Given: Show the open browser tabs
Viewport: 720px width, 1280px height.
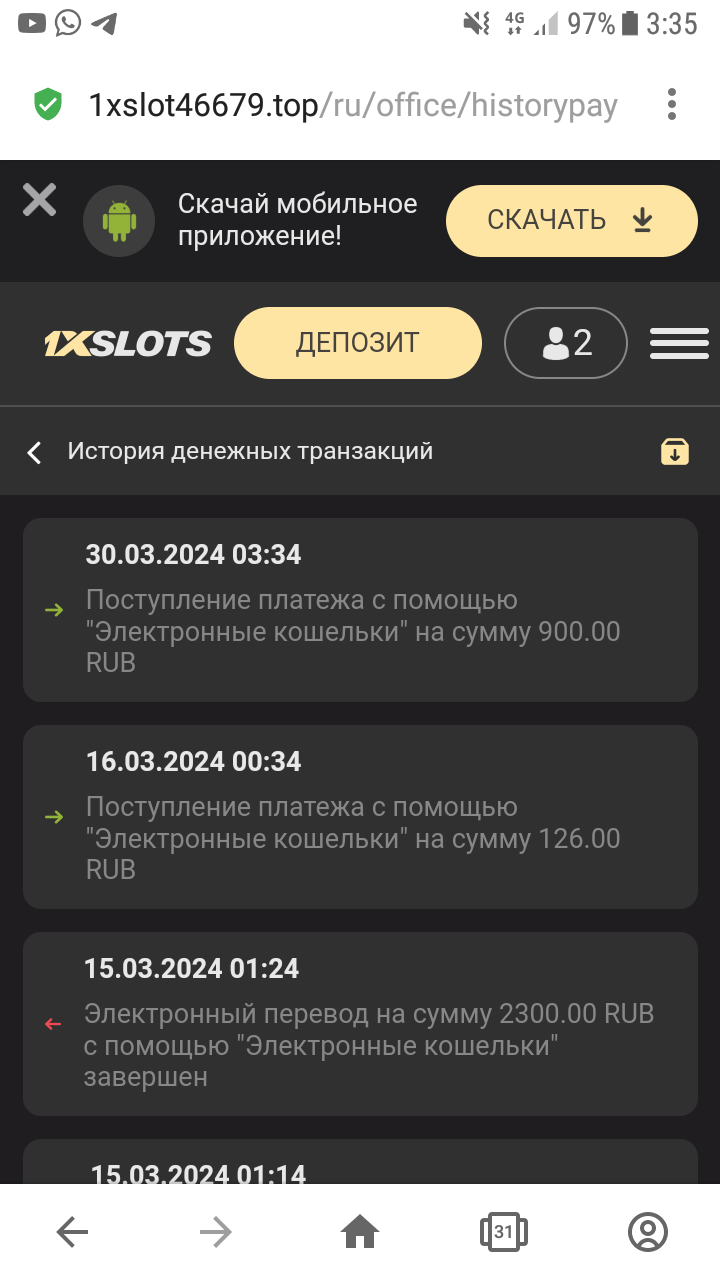Looking at the screenshot, I should click(503, 1232).
